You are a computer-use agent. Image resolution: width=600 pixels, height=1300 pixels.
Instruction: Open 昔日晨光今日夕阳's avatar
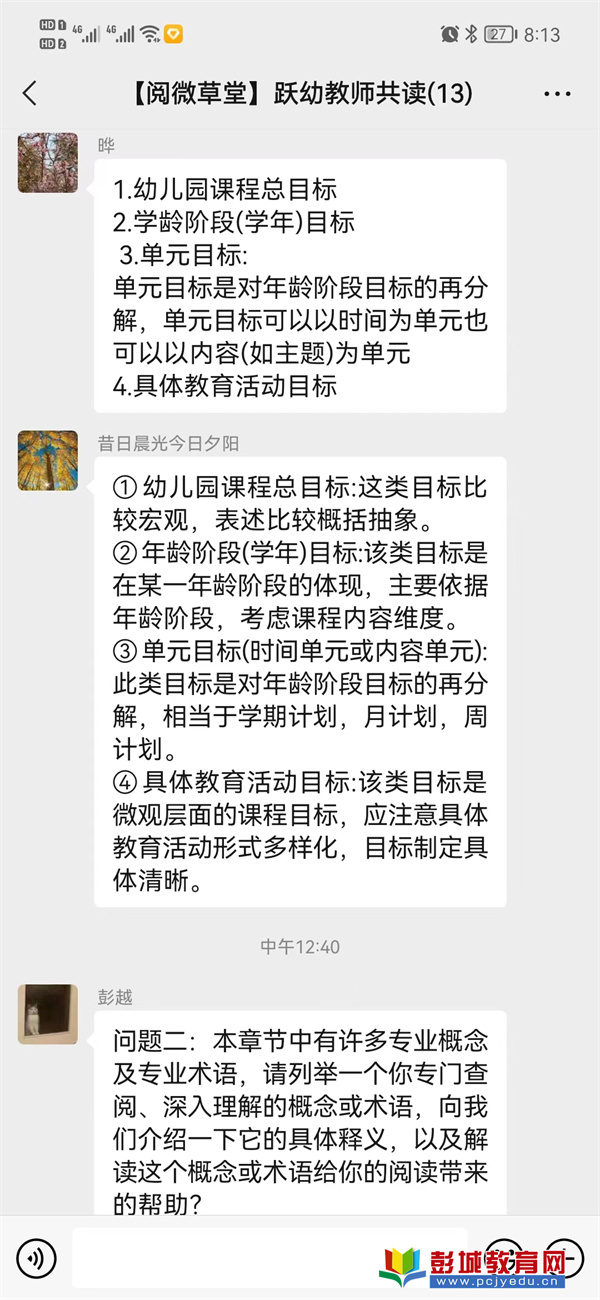click(x=47, y=461)
